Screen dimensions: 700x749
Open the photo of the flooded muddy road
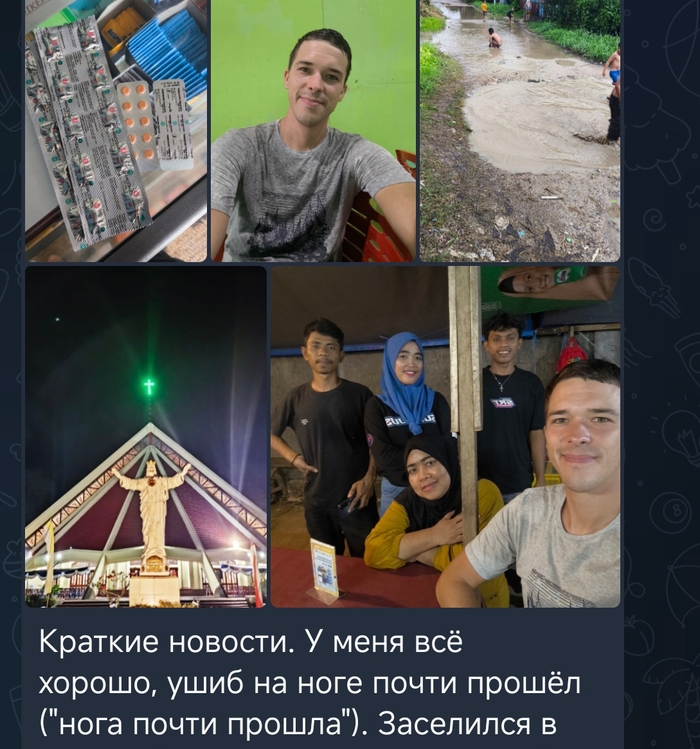[519, 130]
